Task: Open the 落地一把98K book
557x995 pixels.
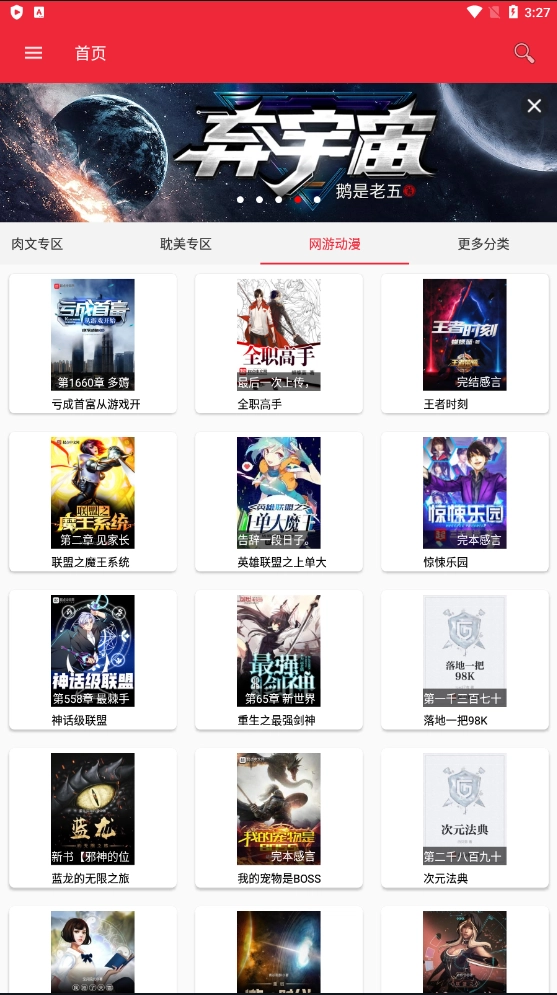Action: tap(464, 659)
